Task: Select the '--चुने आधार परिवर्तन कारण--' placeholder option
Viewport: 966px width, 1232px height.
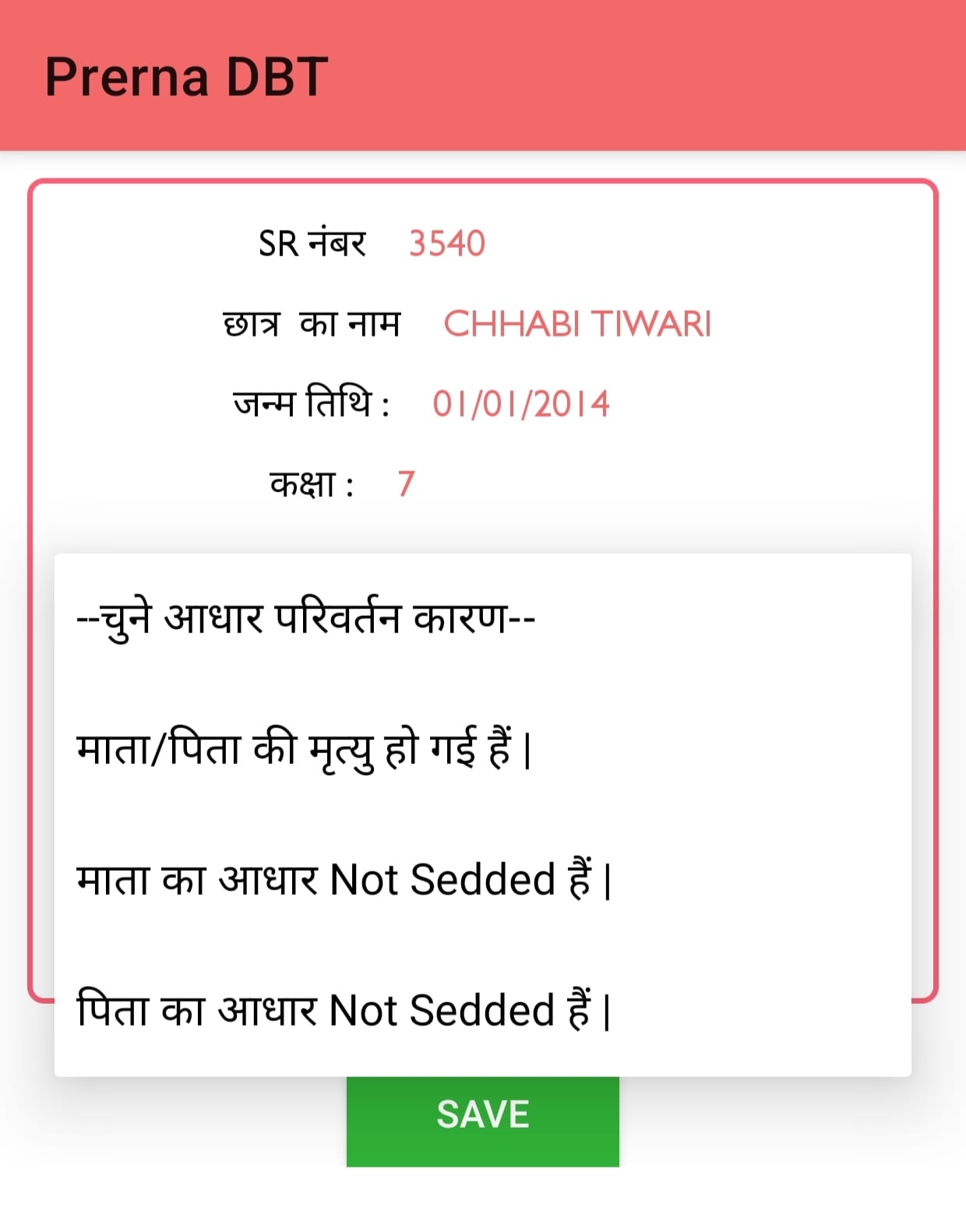Action: (305, 619)
